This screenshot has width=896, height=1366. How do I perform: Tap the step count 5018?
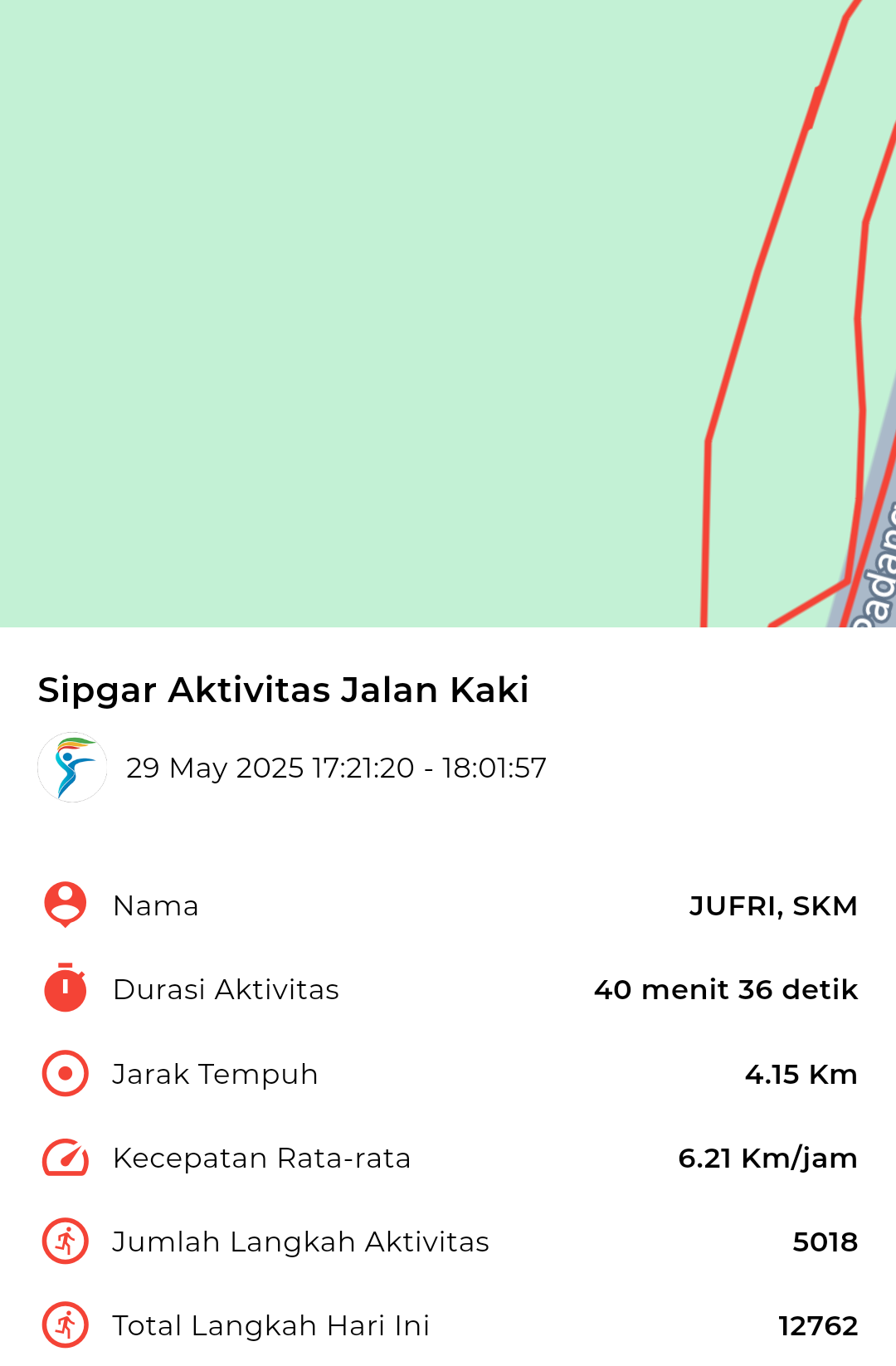pyautogui.click(x=825, y=1241)
